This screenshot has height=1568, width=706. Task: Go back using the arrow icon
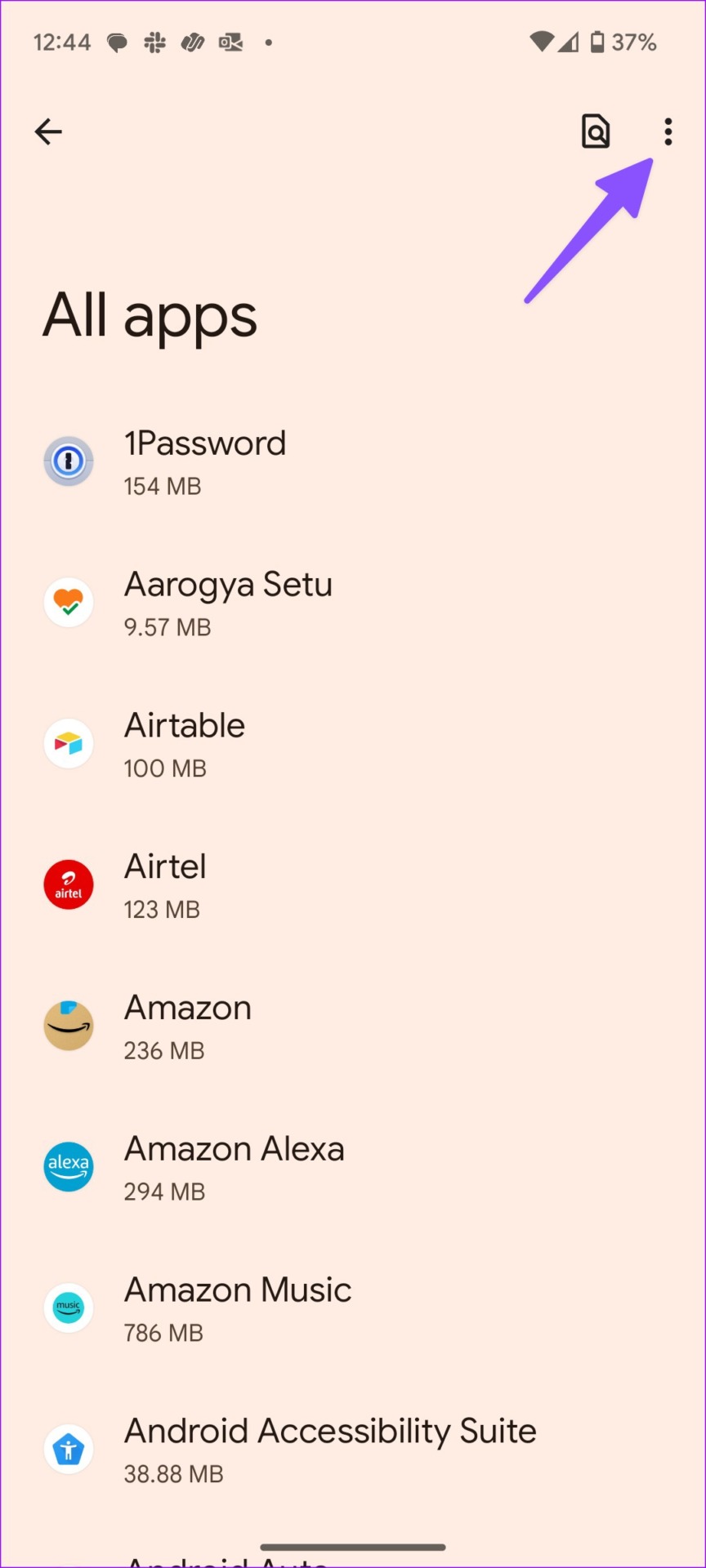click(48, 131)
